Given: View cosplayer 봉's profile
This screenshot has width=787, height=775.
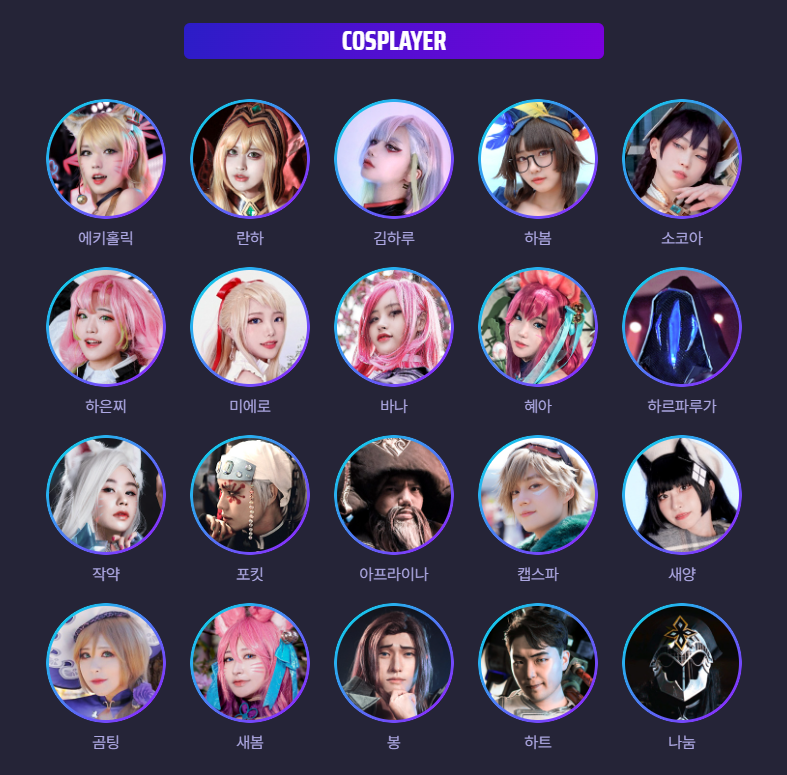Looking at the screenshot, I should click(394, 662).
